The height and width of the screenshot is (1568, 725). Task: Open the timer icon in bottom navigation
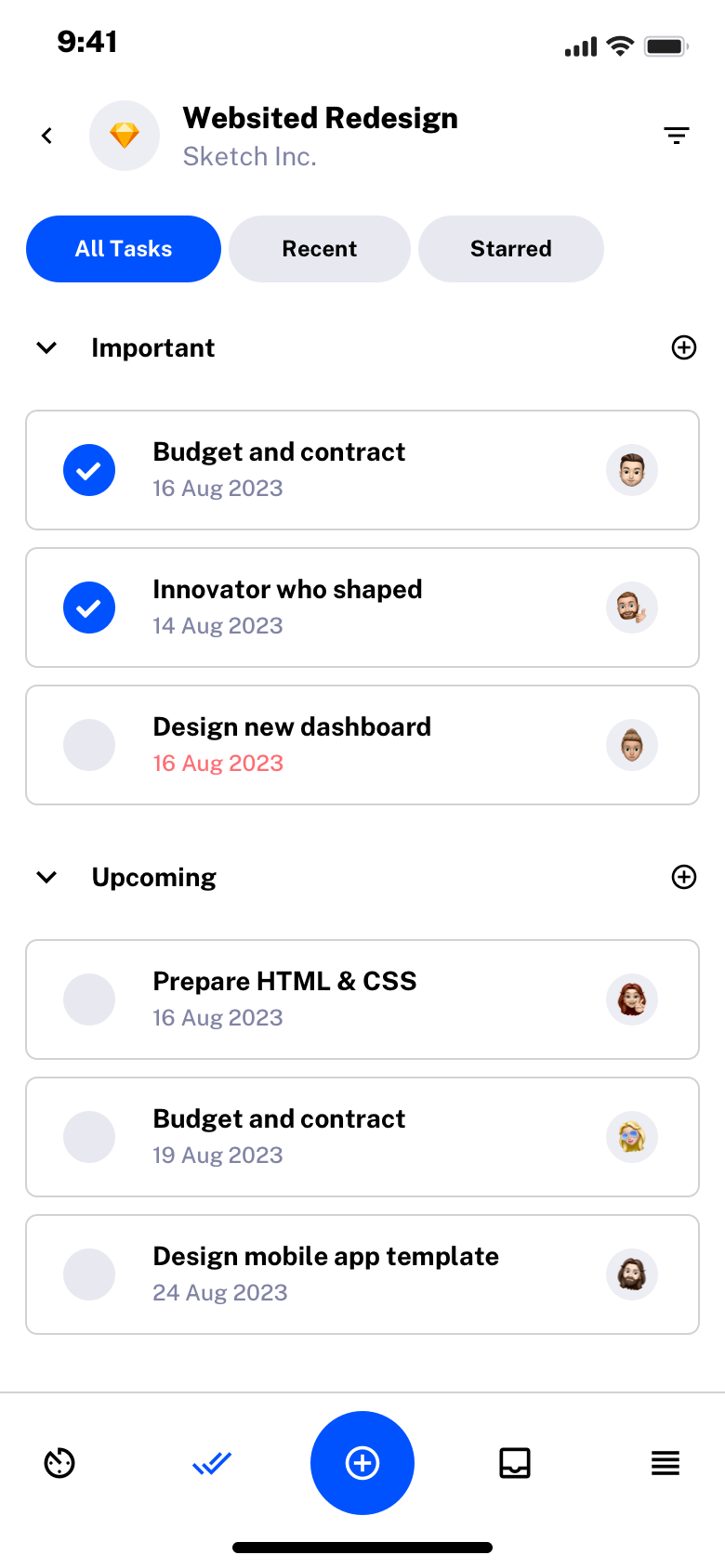pyautogui.click(x=59, y=1463)
